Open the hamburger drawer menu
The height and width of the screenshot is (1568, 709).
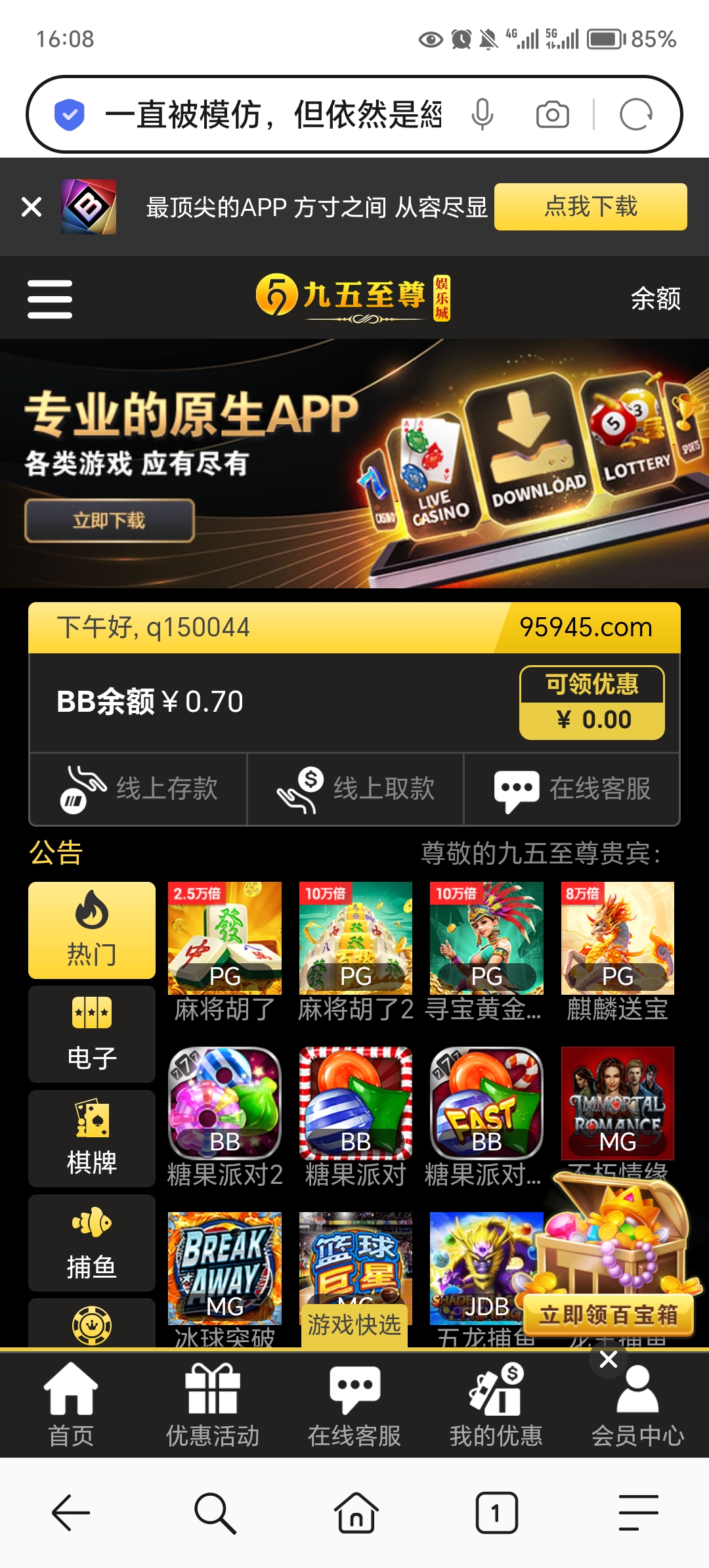pos(50,299)
